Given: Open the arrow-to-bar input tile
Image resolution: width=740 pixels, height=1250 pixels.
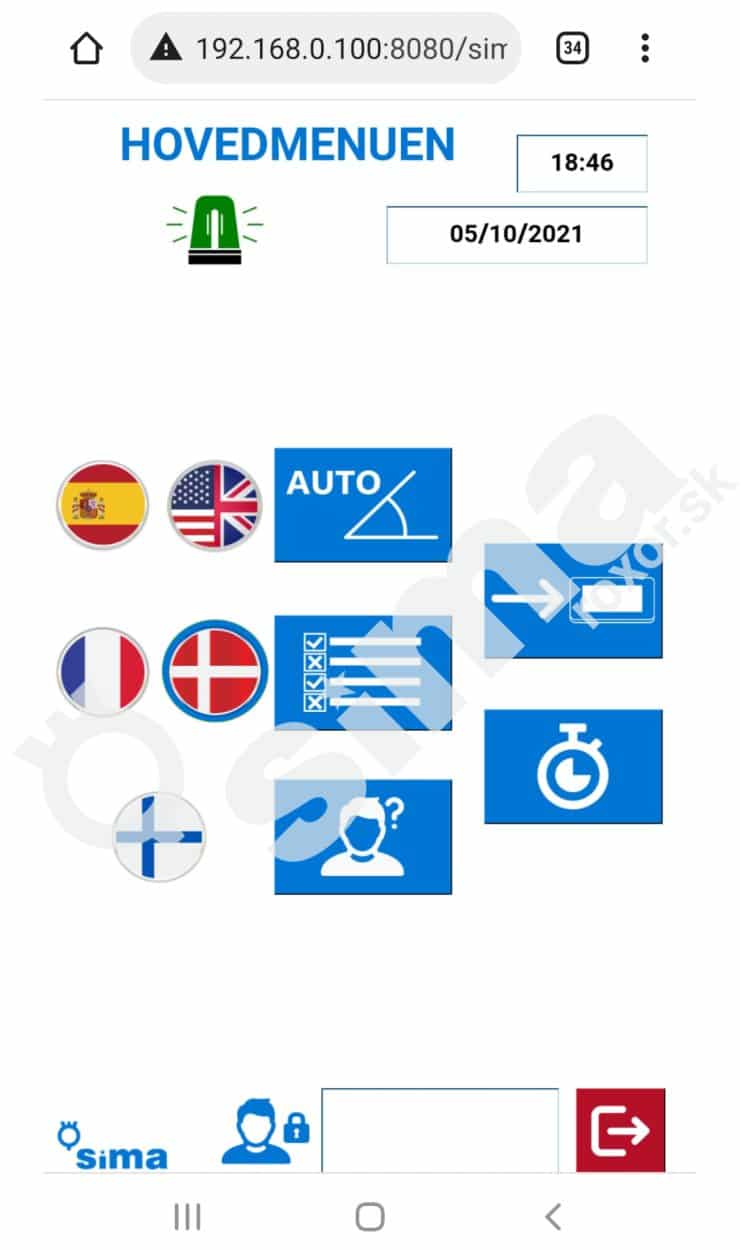Looking at the screenshot, I should [573, 600].
